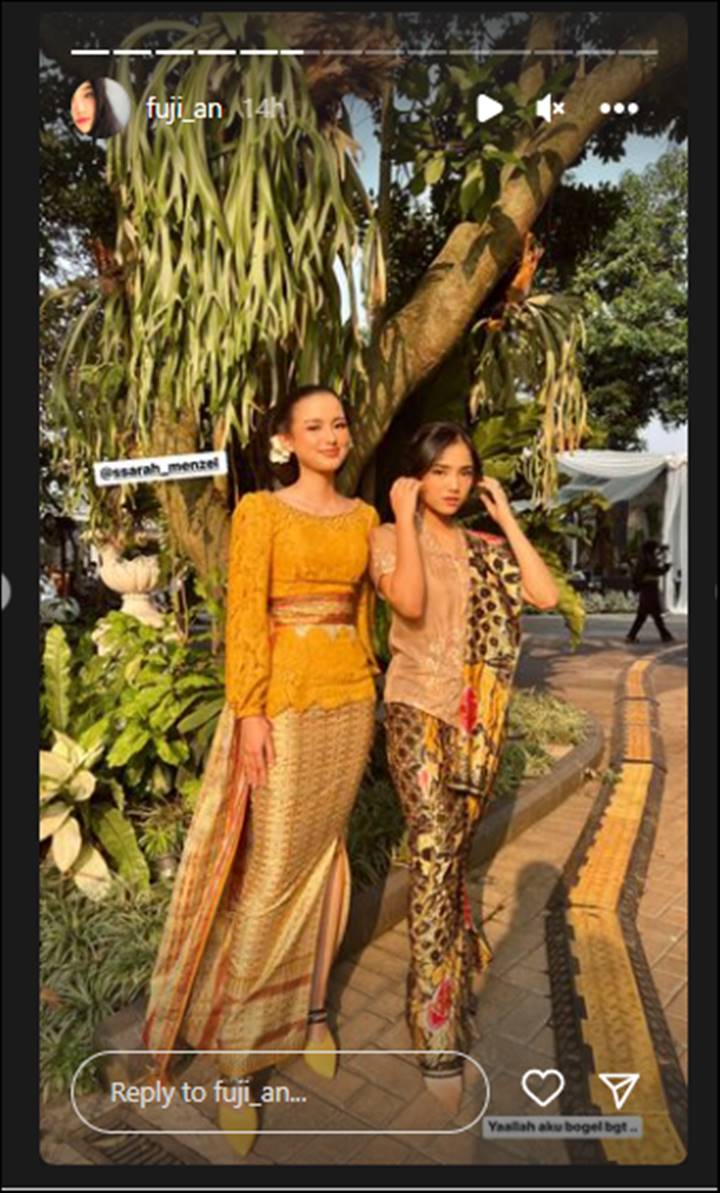This screenshot has width=720, height=1193.
Task: Like this story with the heart
Action: pyautogui.click(x=543, y=1088)
